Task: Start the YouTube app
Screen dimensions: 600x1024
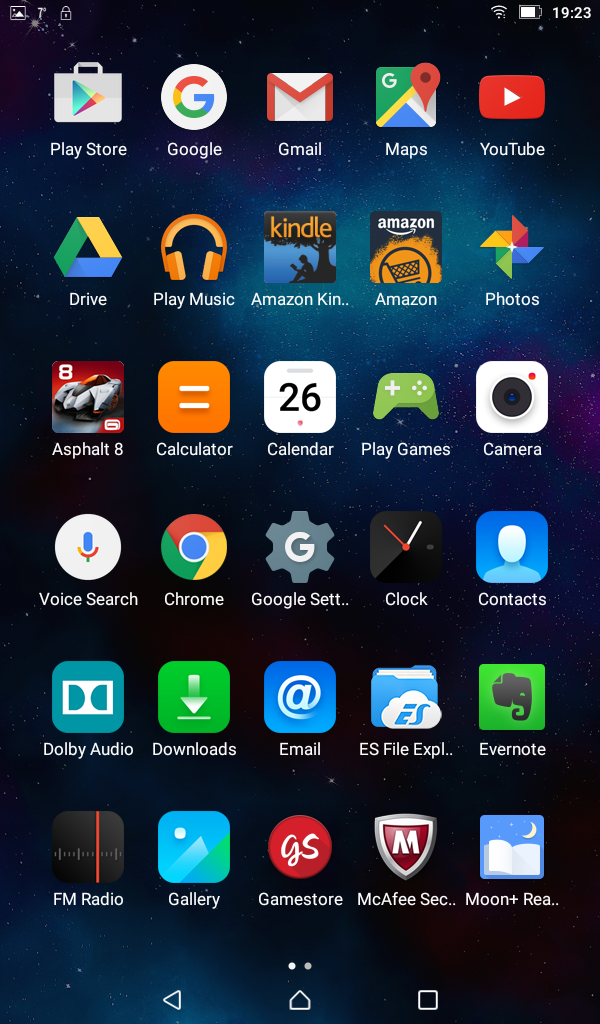Action: point(512,97)
